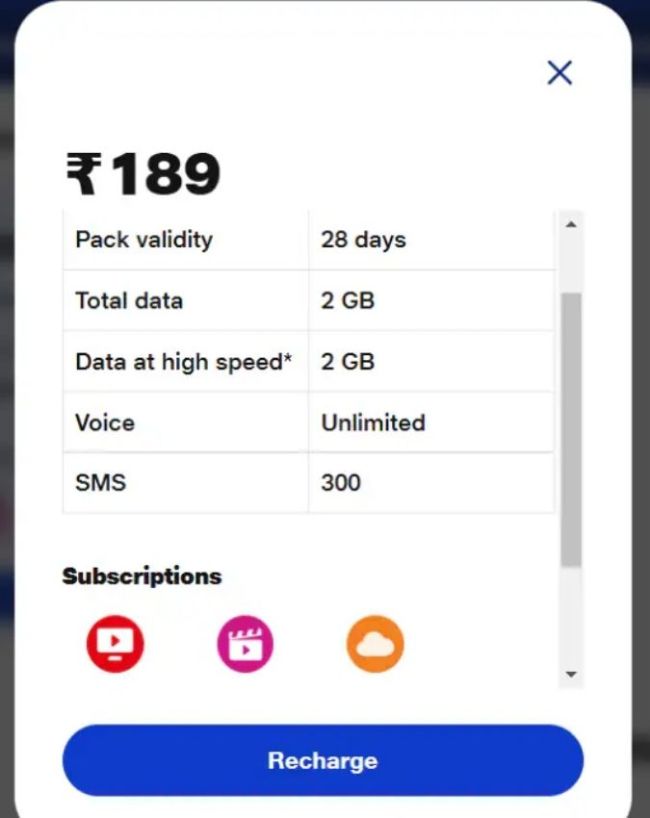Viewport: 650px width, 818px height.
Task: Tap the scrollbar up arrow
Action: click(x=571, y=224)
